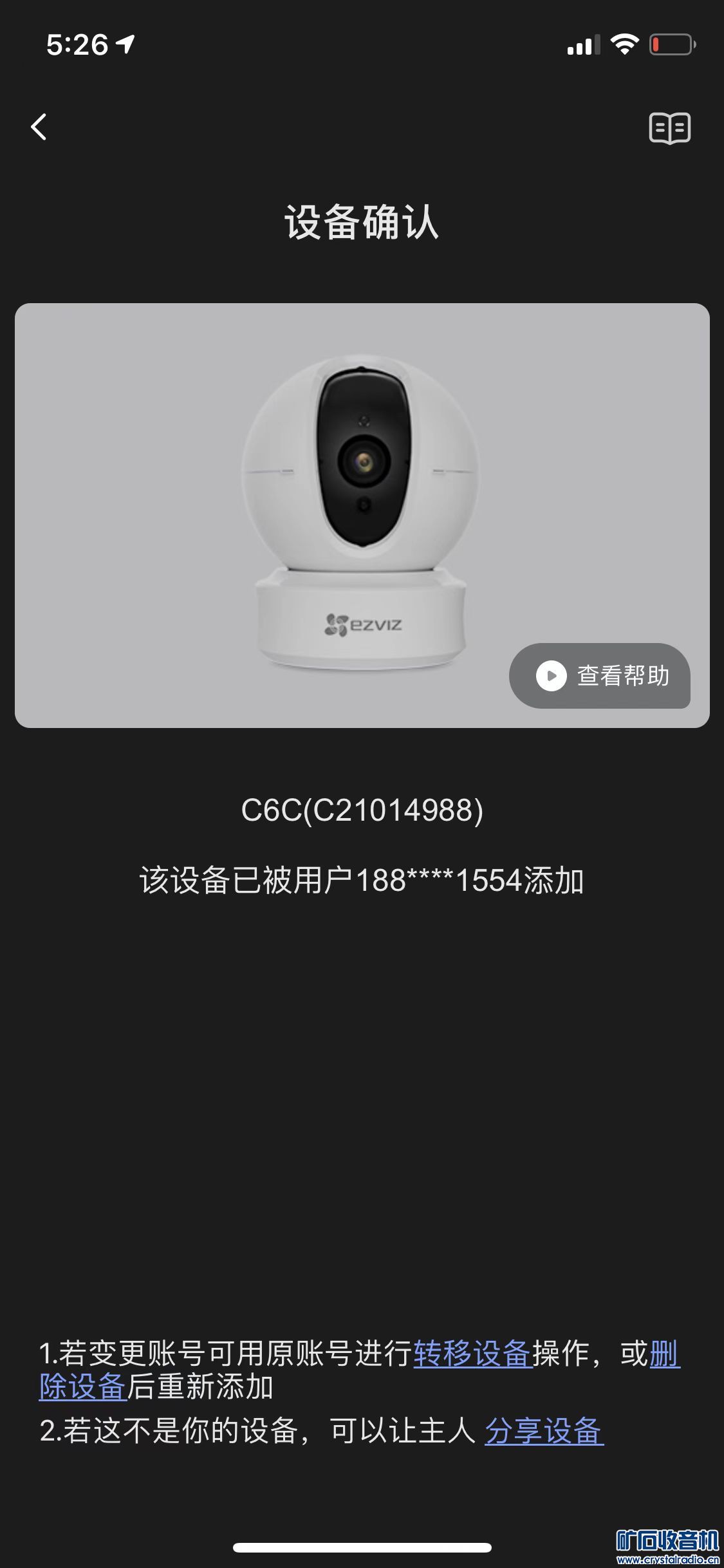Open the user guide book icon
The width and height of the screenshot is (724, 1568).
(669, 127)
